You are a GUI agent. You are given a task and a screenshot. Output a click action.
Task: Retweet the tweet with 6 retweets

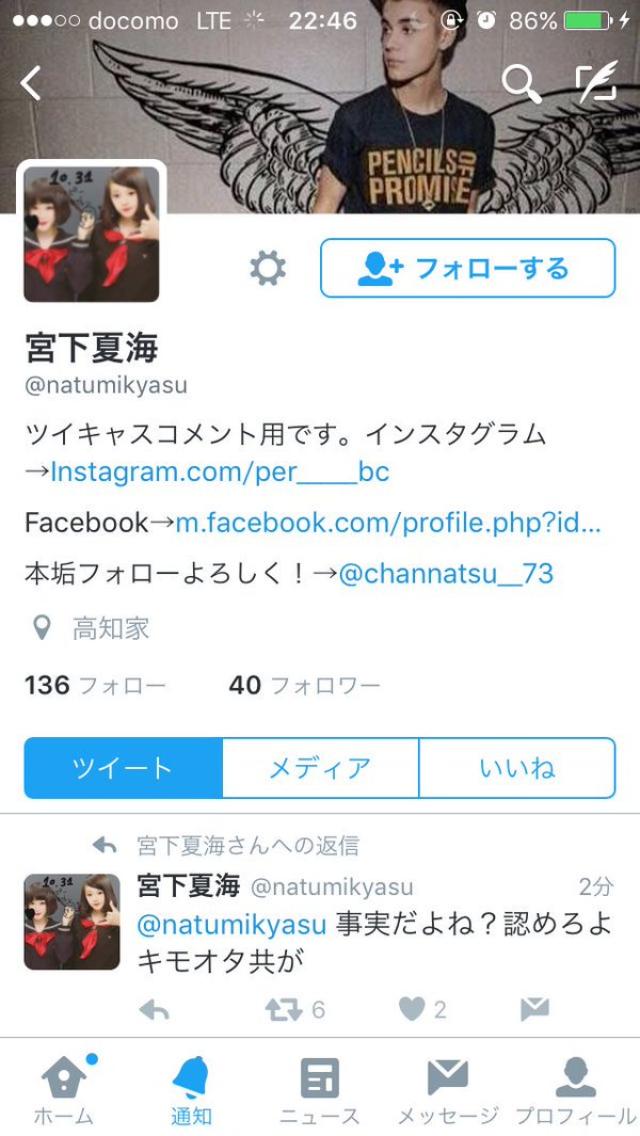285,1010
